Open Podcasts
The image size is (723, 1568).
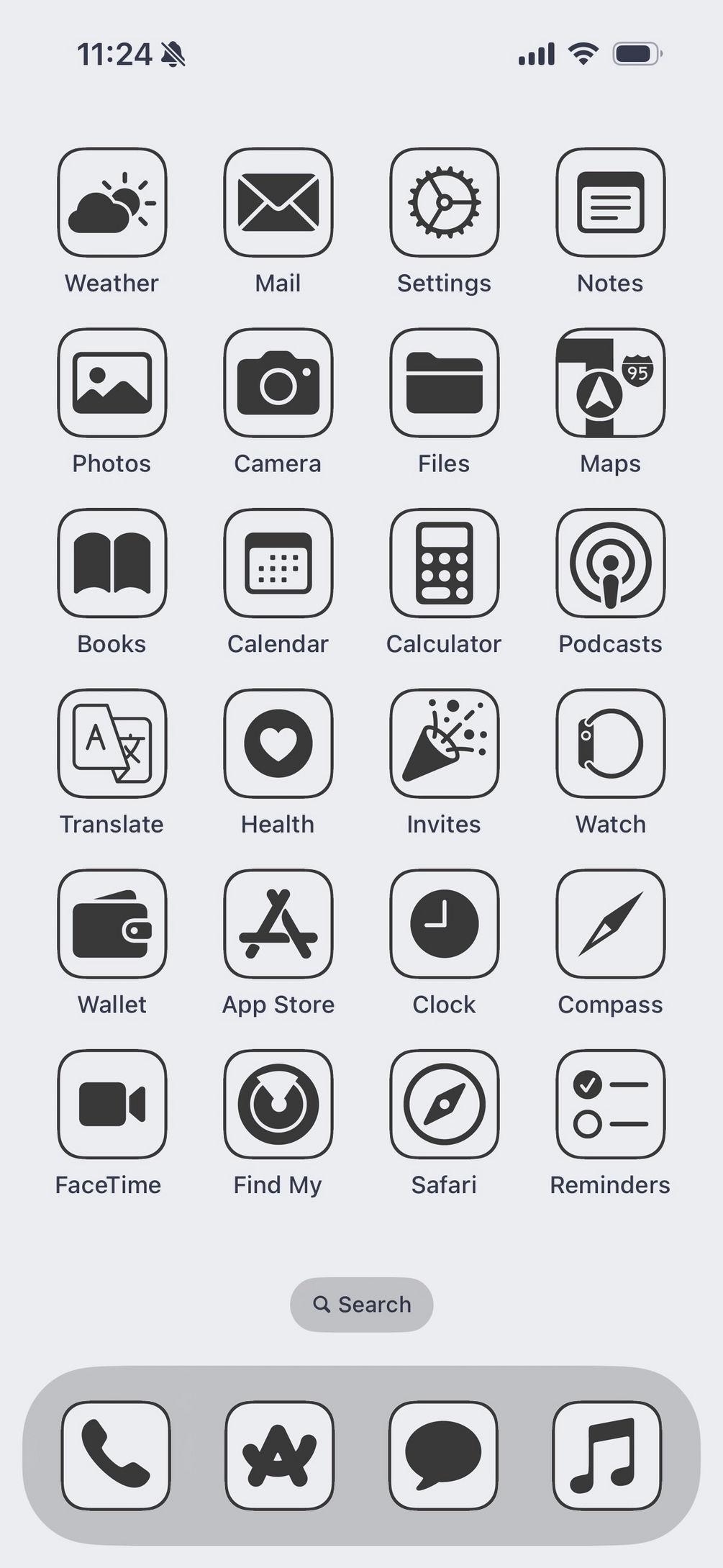(x=610, y=563)
